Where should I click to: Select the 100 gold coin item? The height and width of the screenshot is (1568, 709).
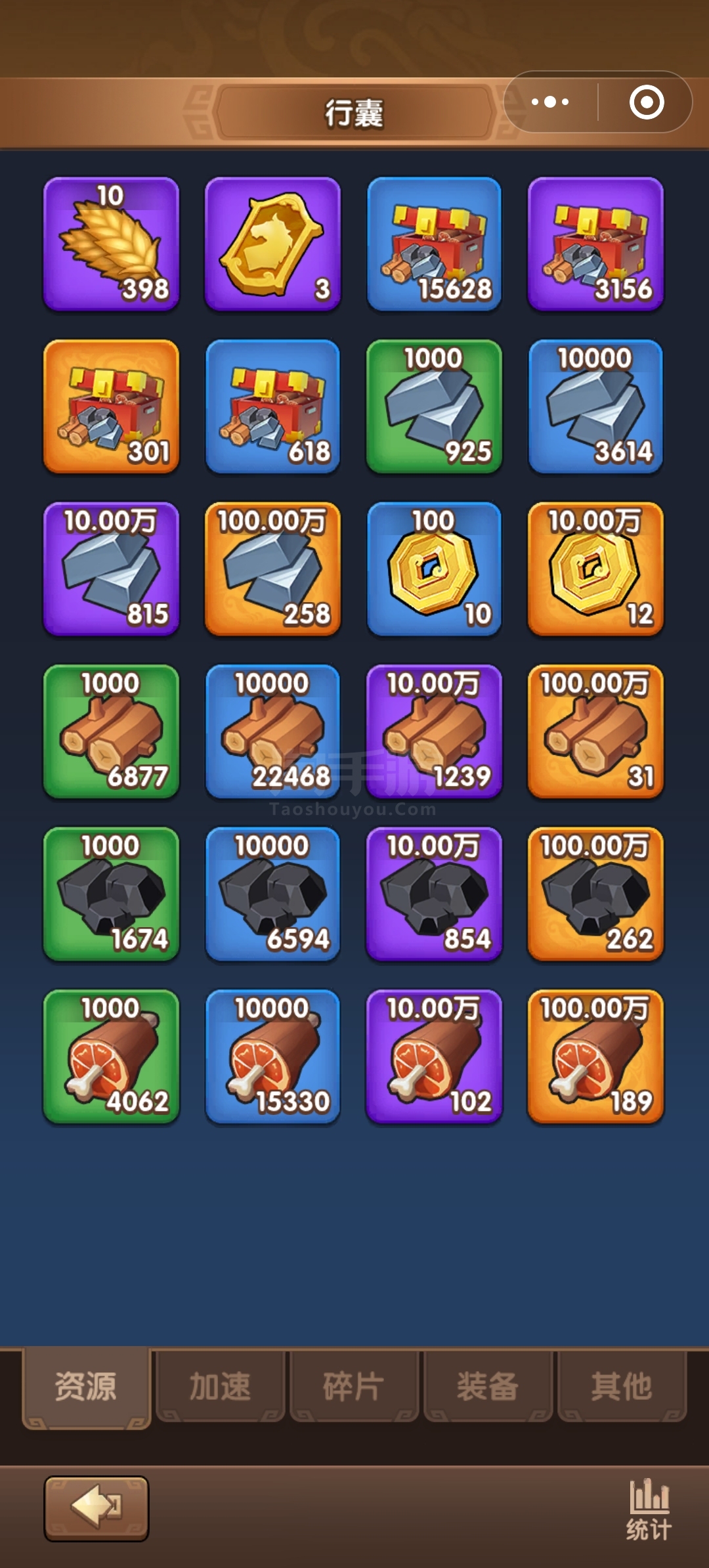click(434, 569)
